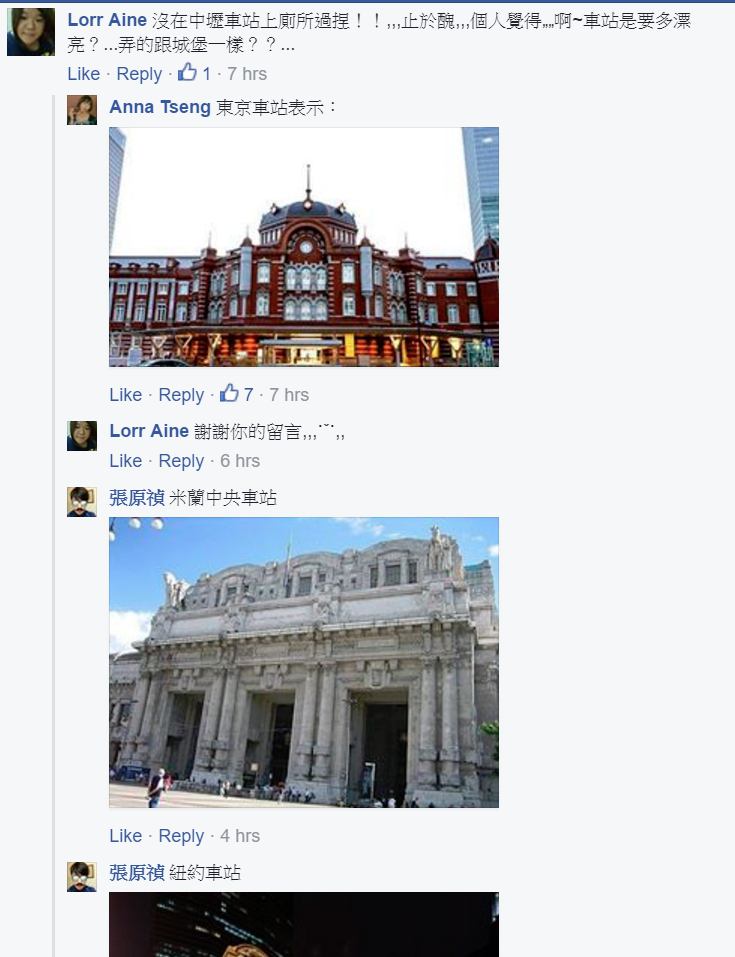Reply to Lorr Aine's 中壢車站 comment
This screenshot has height=957, width=735.
(139, 74)
